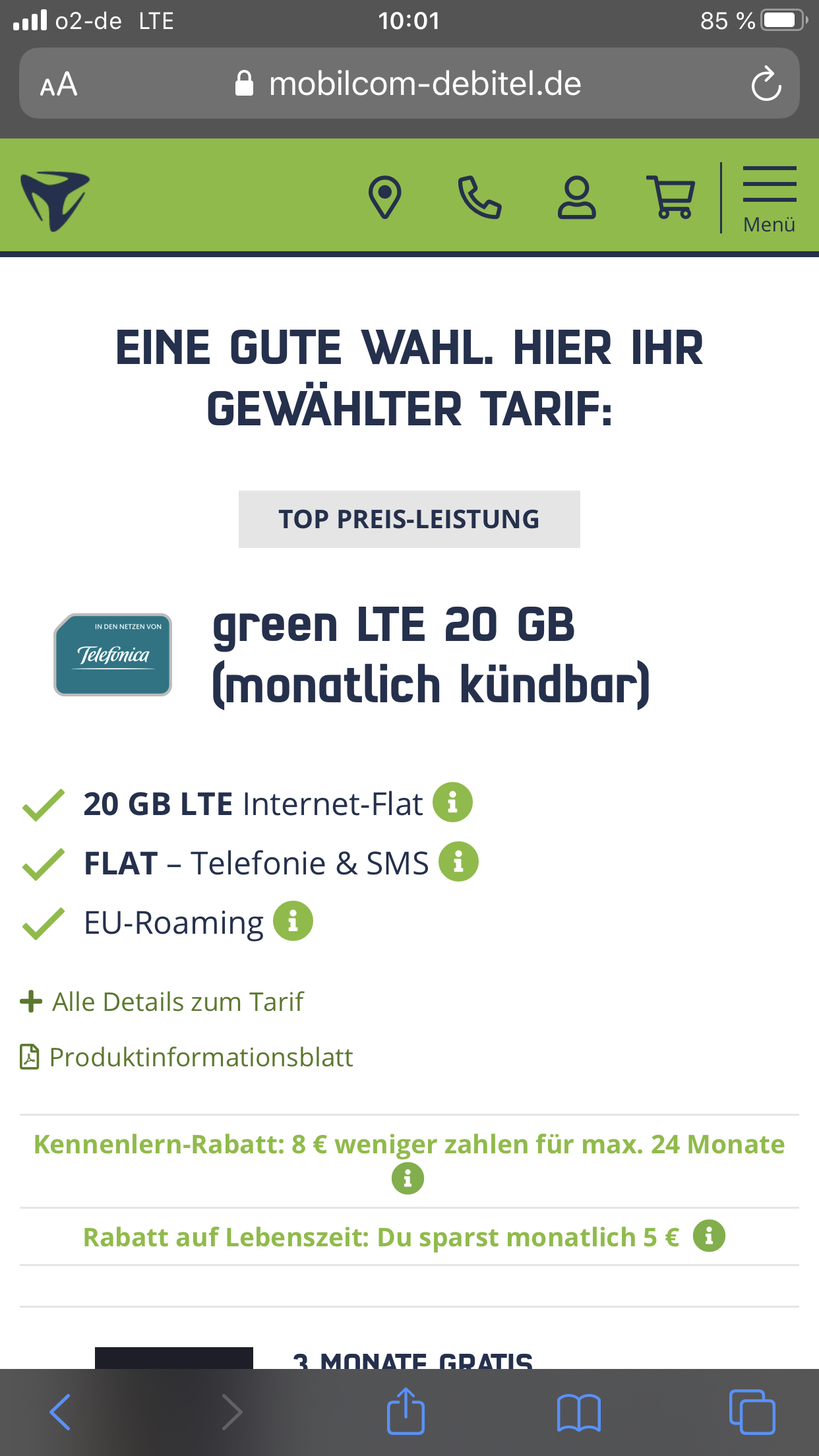This screenshot has height=1456, width=819.
Task: Show info for 20 GB LTE Internet-Flat
Action: (452, 803)
